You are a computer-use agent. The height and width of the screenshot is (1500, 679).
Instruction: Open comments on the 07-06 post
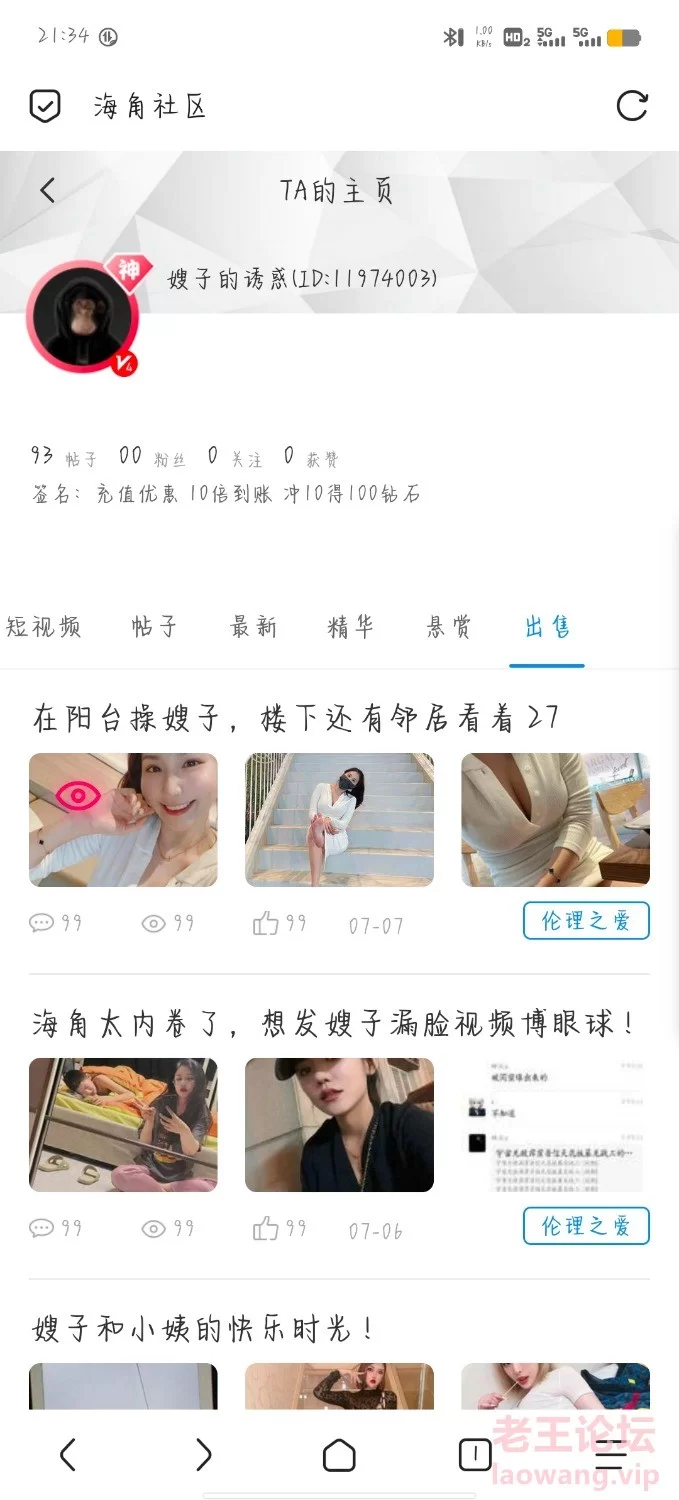click(x=42, y=1228)
